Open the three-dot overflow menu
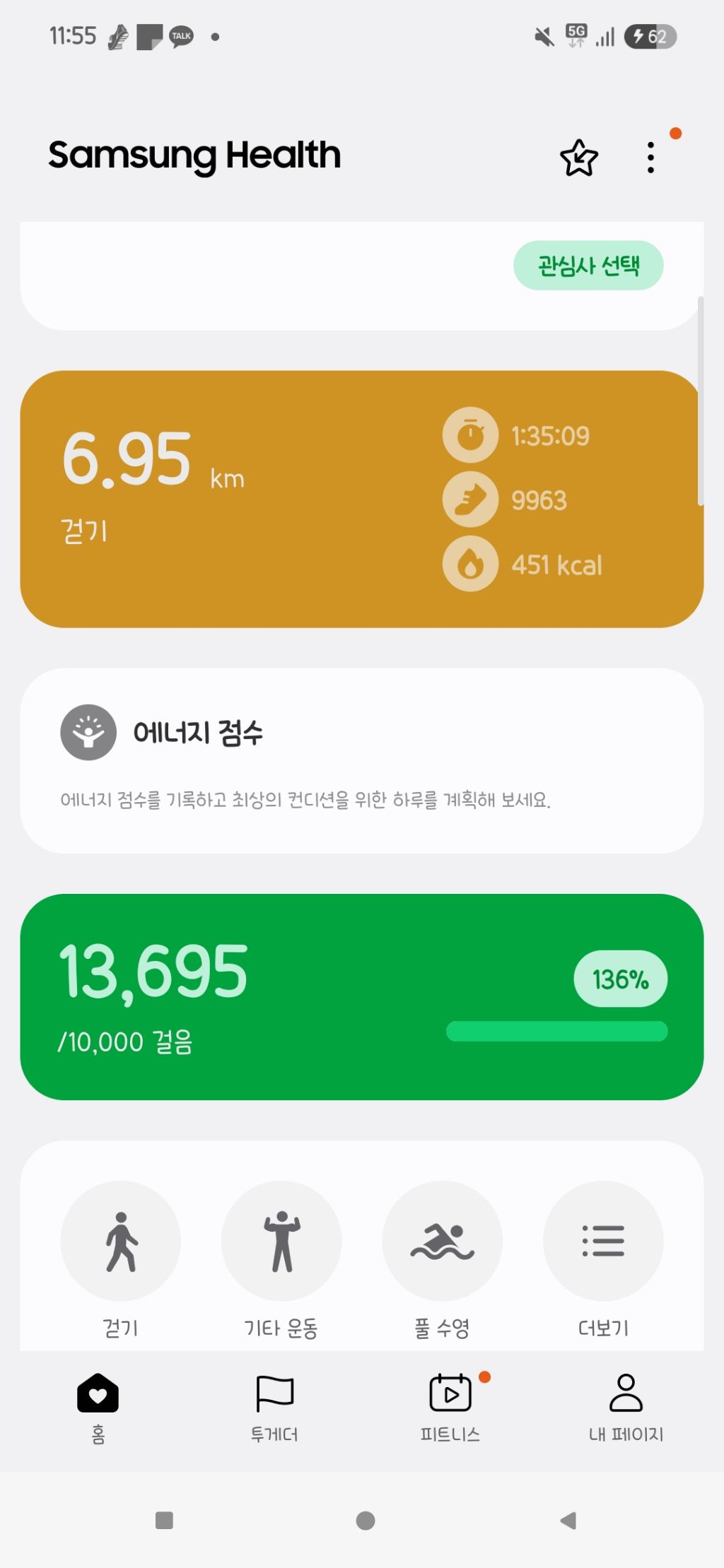The width and height of the screenshot is (724, 1568). [650, 156]
